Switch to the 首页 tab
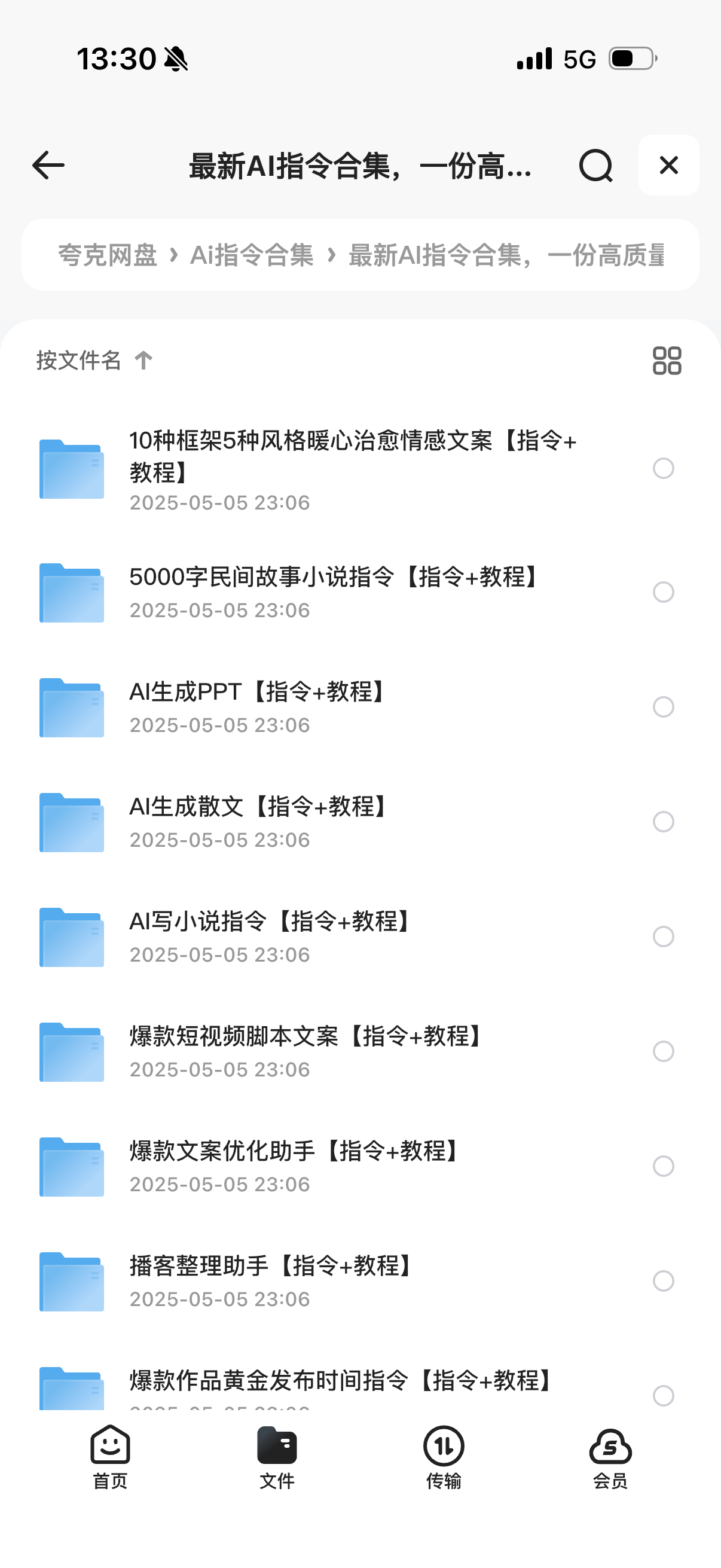 [110, 1457]
